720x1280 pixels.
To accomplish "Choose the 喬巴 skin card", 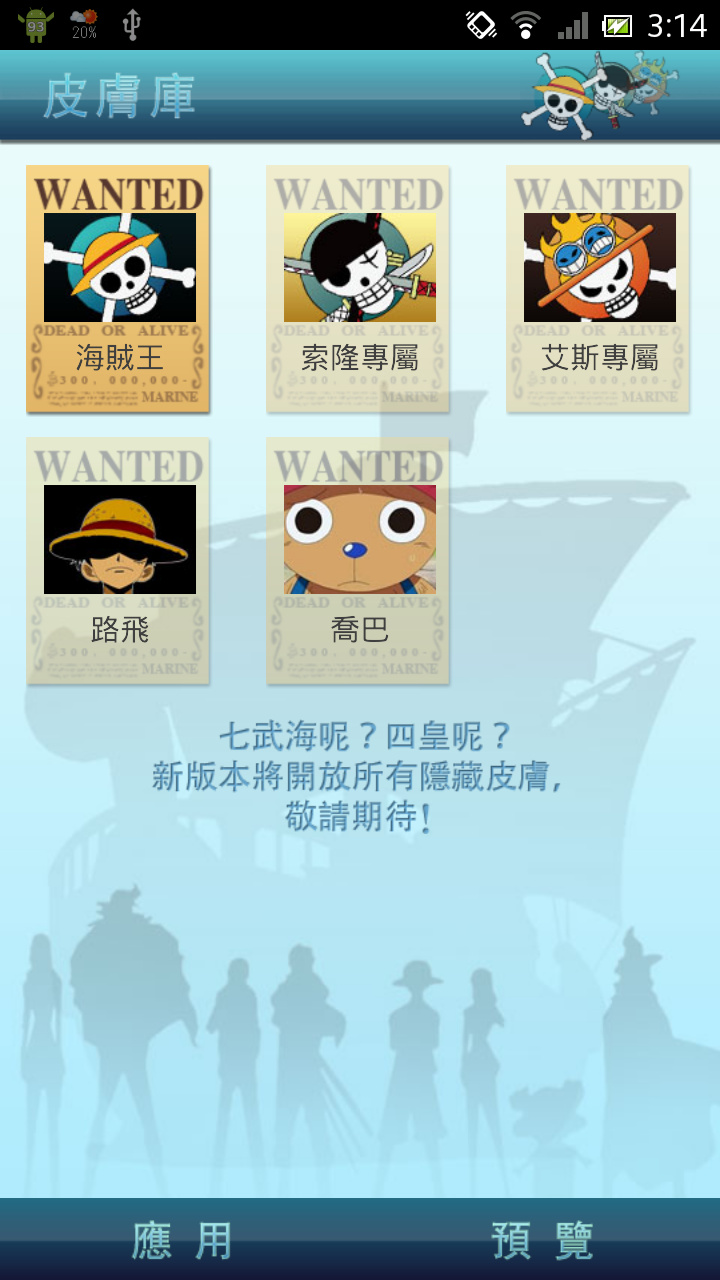I will tap(358, 561).
